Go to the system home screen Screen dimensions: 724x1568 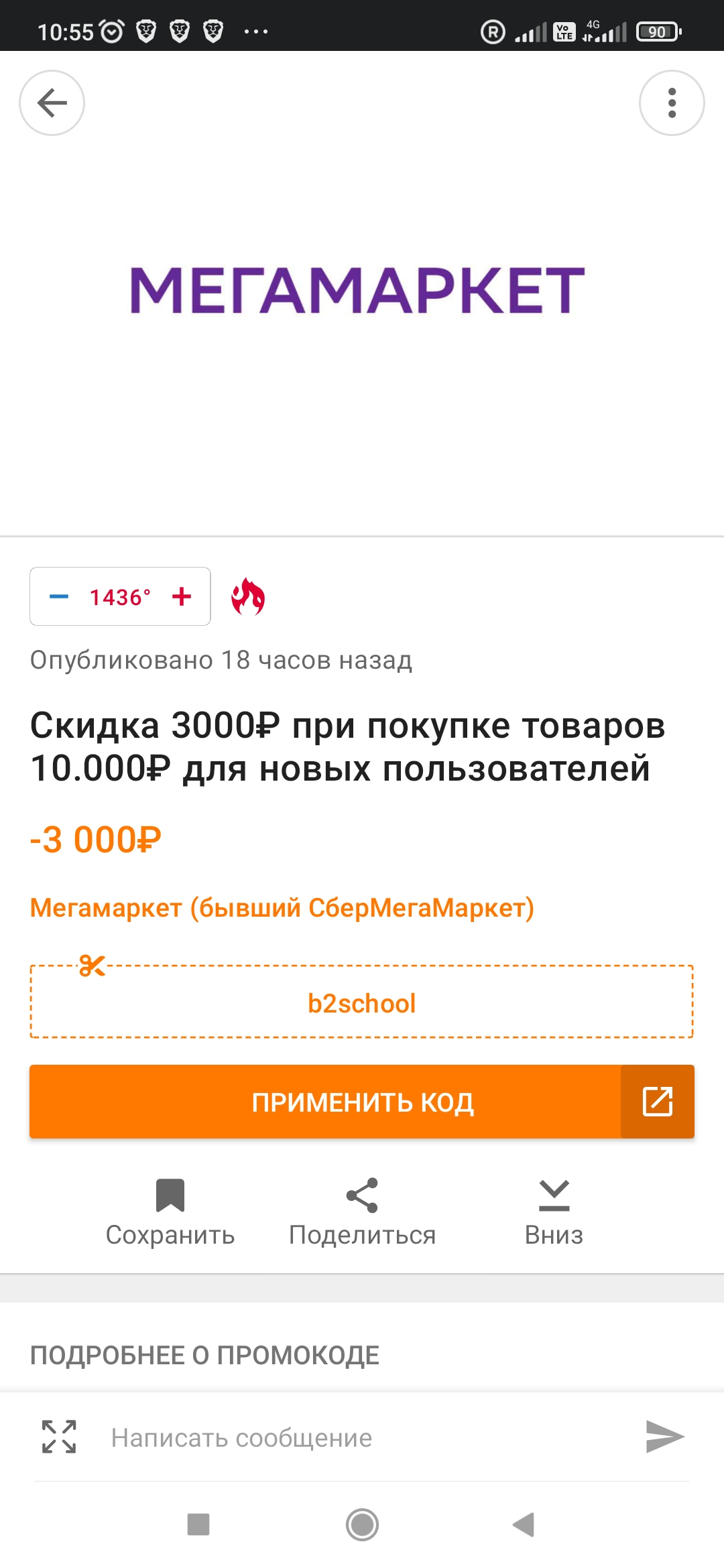pos(362,1525)
